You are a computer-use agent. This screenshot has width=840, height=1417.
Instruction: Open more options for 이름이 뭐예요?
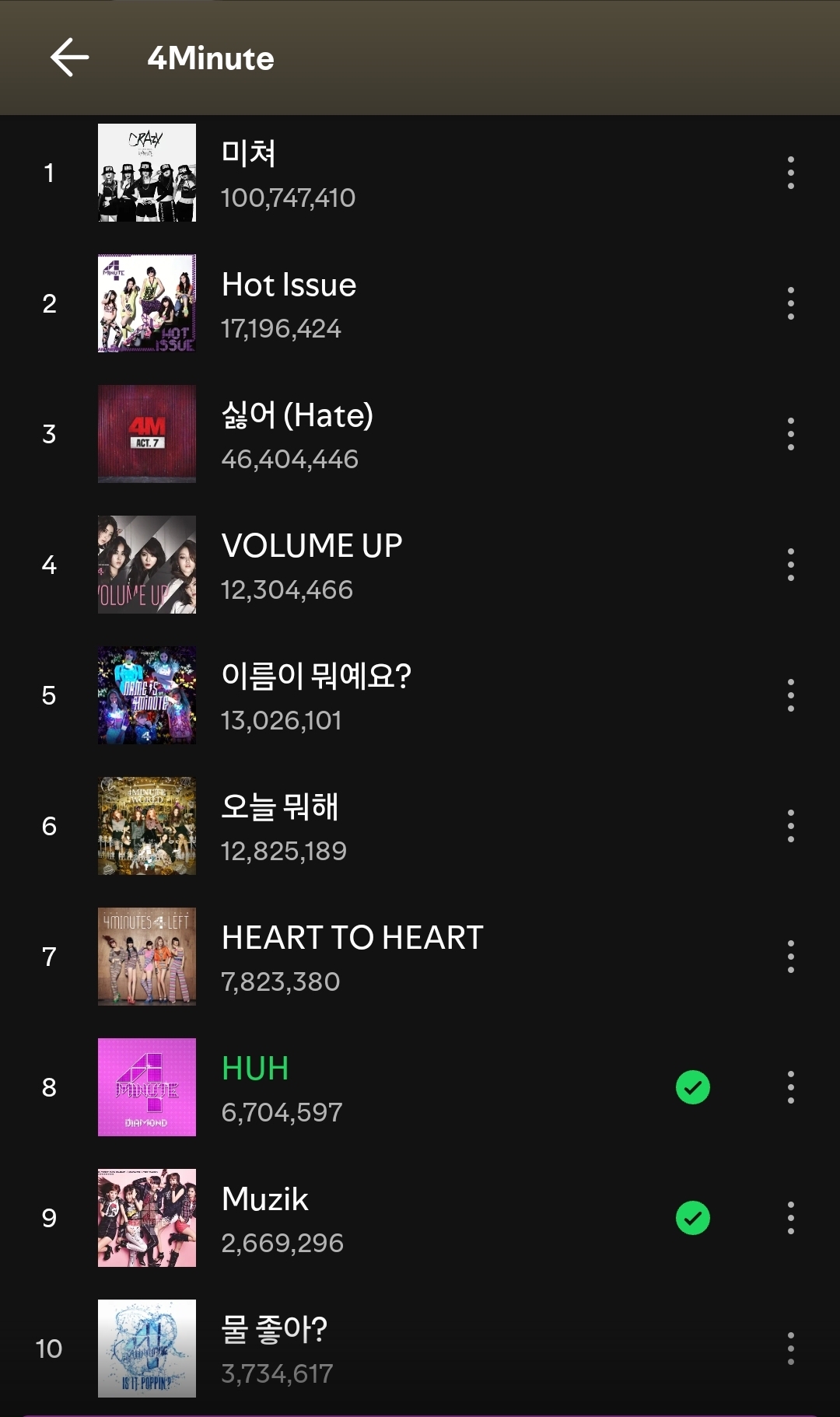pos(790,695)
